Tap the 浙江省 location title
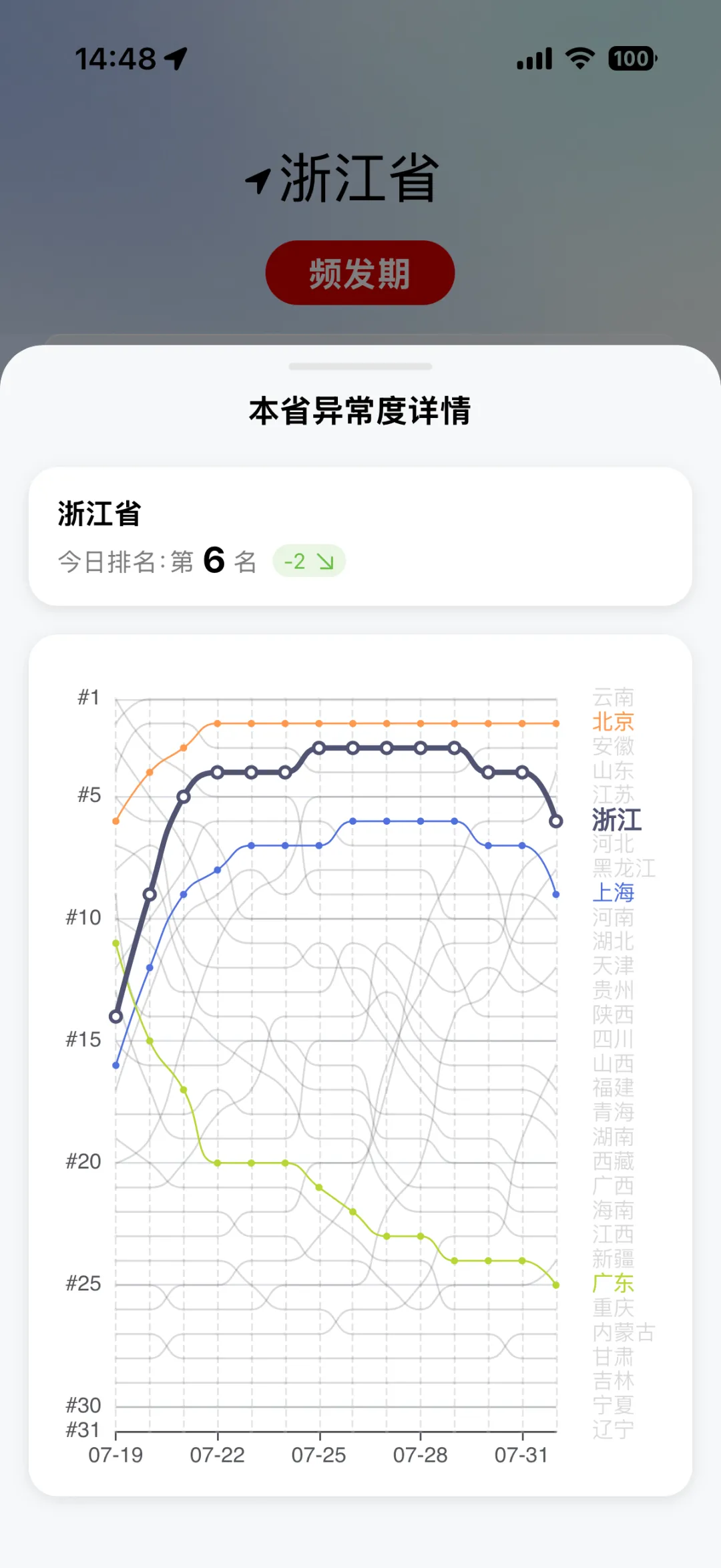 [342, 178]
